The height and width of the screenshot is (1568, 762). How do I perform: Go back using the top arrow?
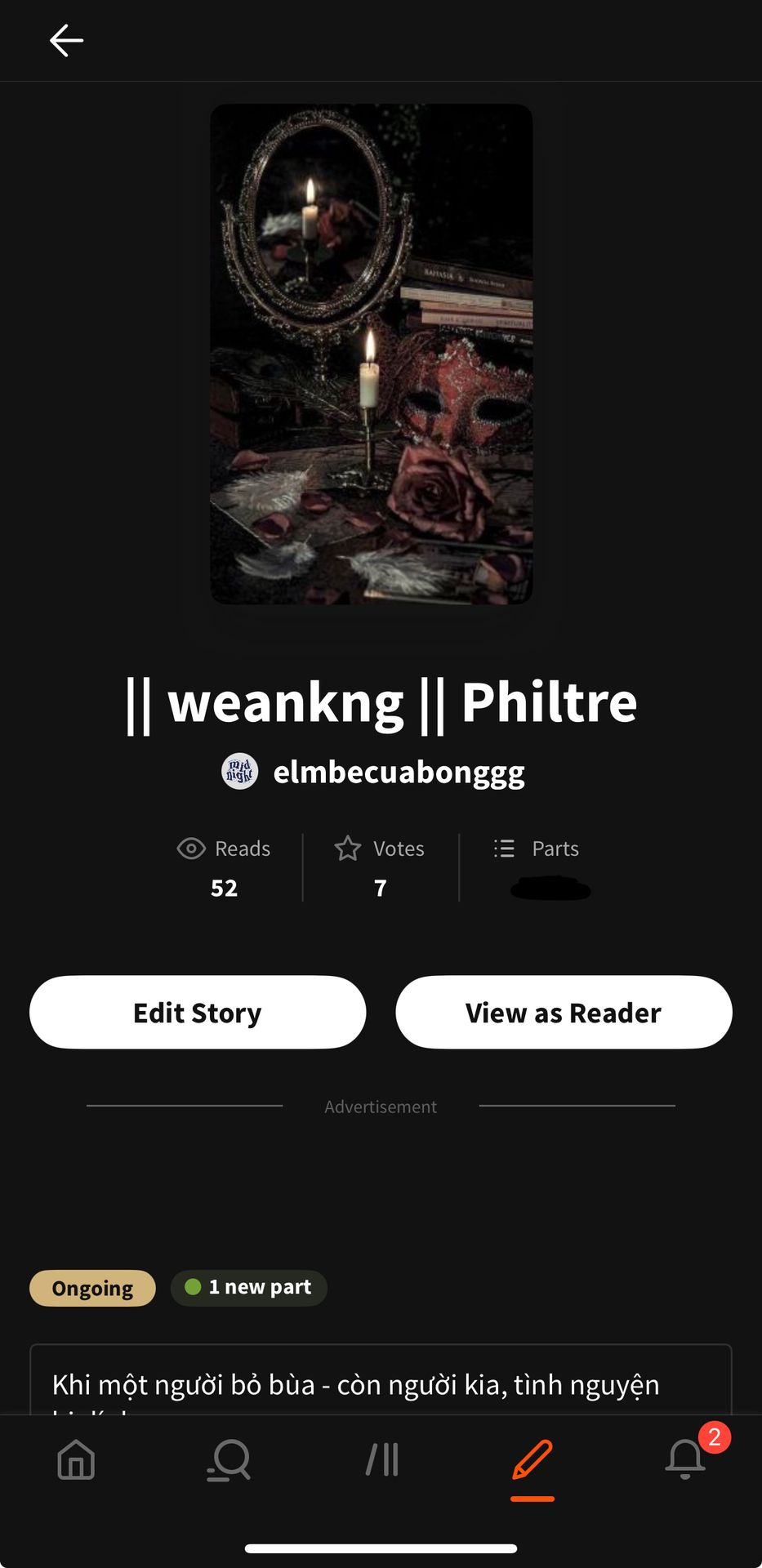click(x=66, y=40)
